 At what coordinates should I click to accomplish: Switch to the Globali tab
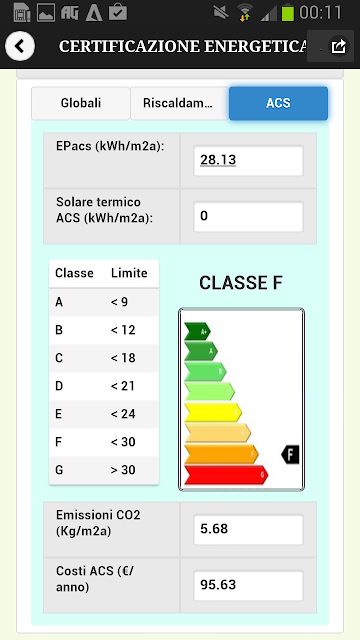(x=81, y=103)
